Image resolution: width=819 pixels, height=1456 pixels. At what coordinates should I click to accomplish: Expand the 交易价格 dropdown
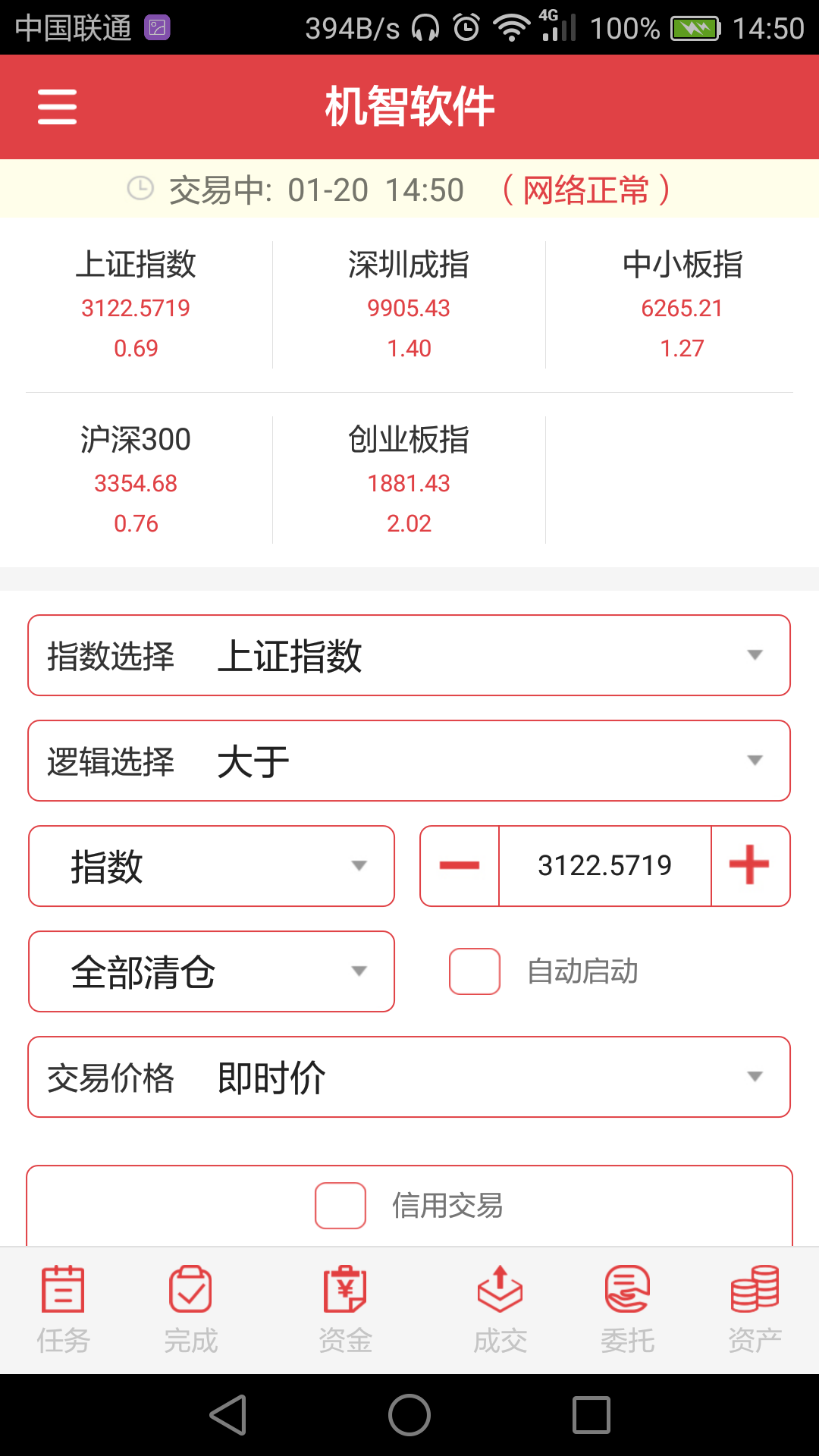409,1077
